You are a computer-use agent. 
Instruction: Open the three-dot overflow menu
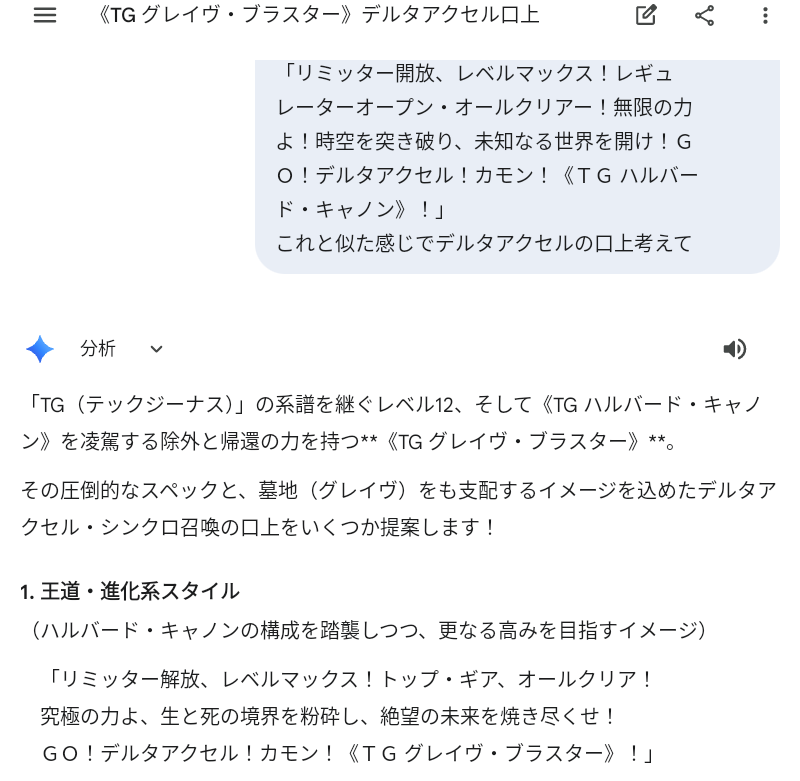click(765, 15)
